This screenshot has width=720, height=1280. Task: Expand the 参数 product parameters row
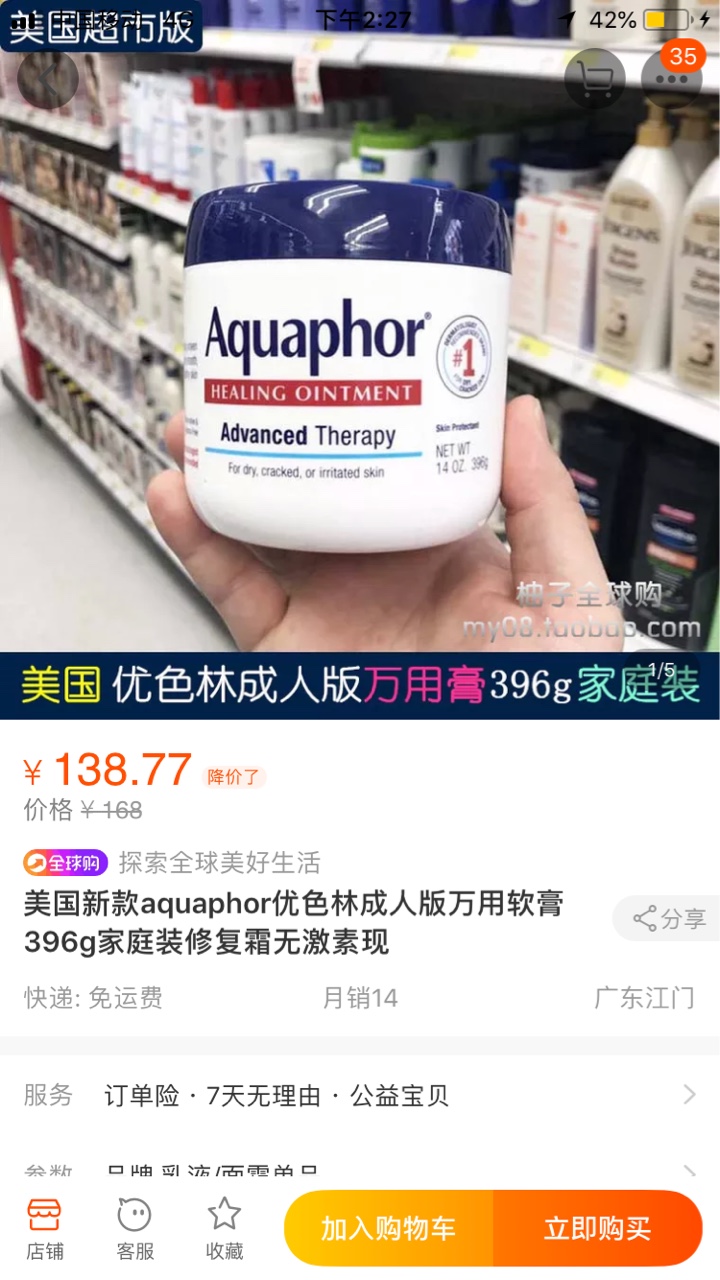click(x=360, y=1170)
